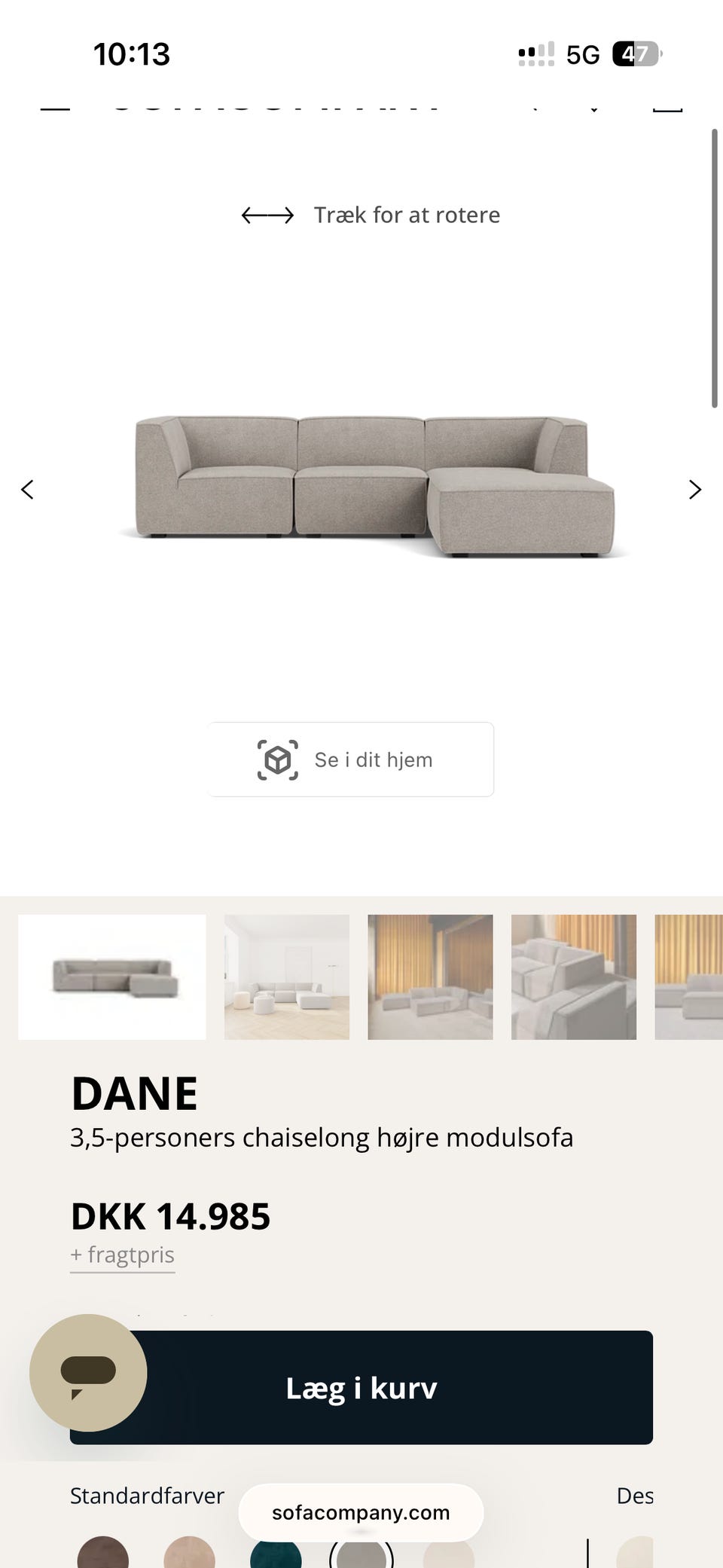Open the hamburger navigation menu
This screenshot has width=723, height=1568.
(55, 108)
